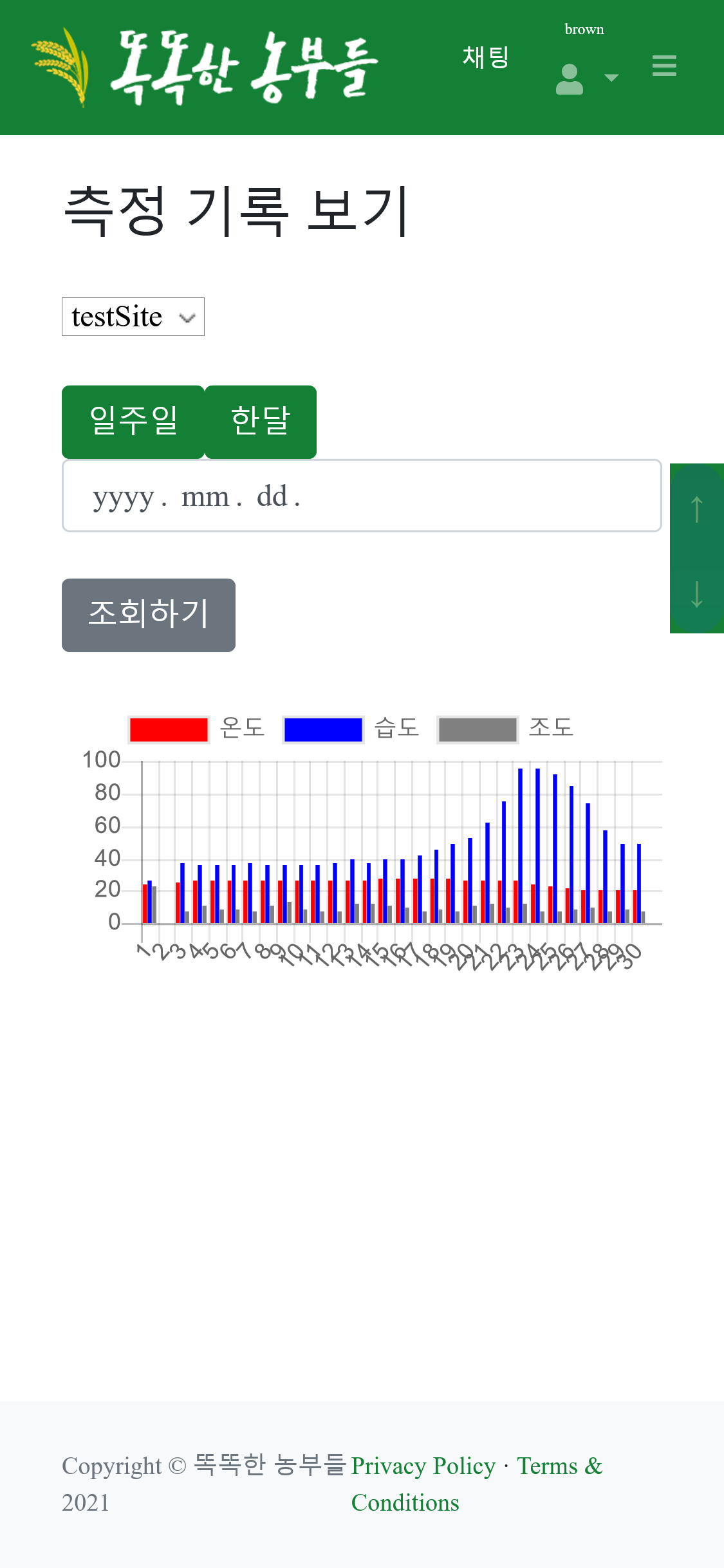The height and width of the screenshot is (1568, 724).
Task: Jump to top with the up arrow
Action: [x=696, y=510]
